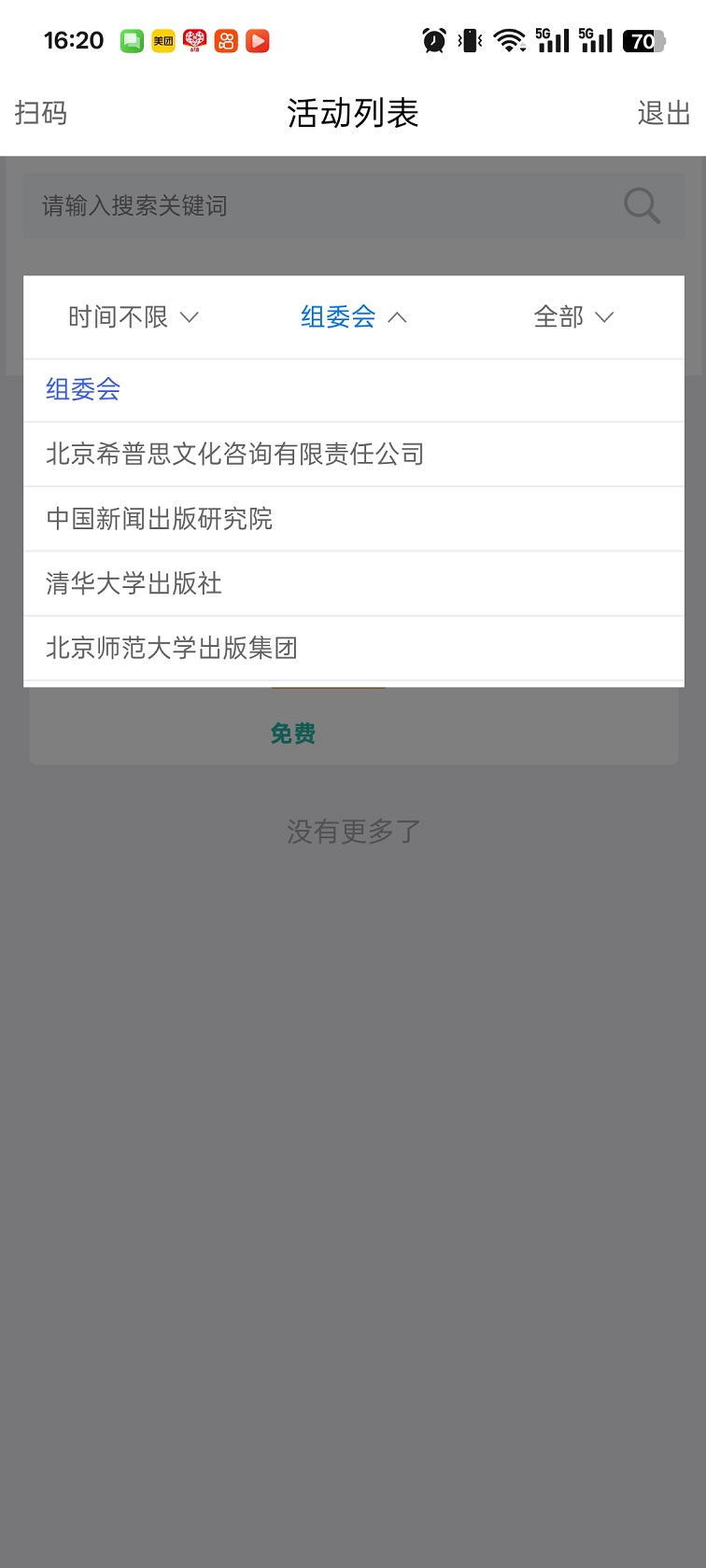
Task: Select 组委会 option in the dropdown list
Action: pyautogui.click(x=81, y=389)
